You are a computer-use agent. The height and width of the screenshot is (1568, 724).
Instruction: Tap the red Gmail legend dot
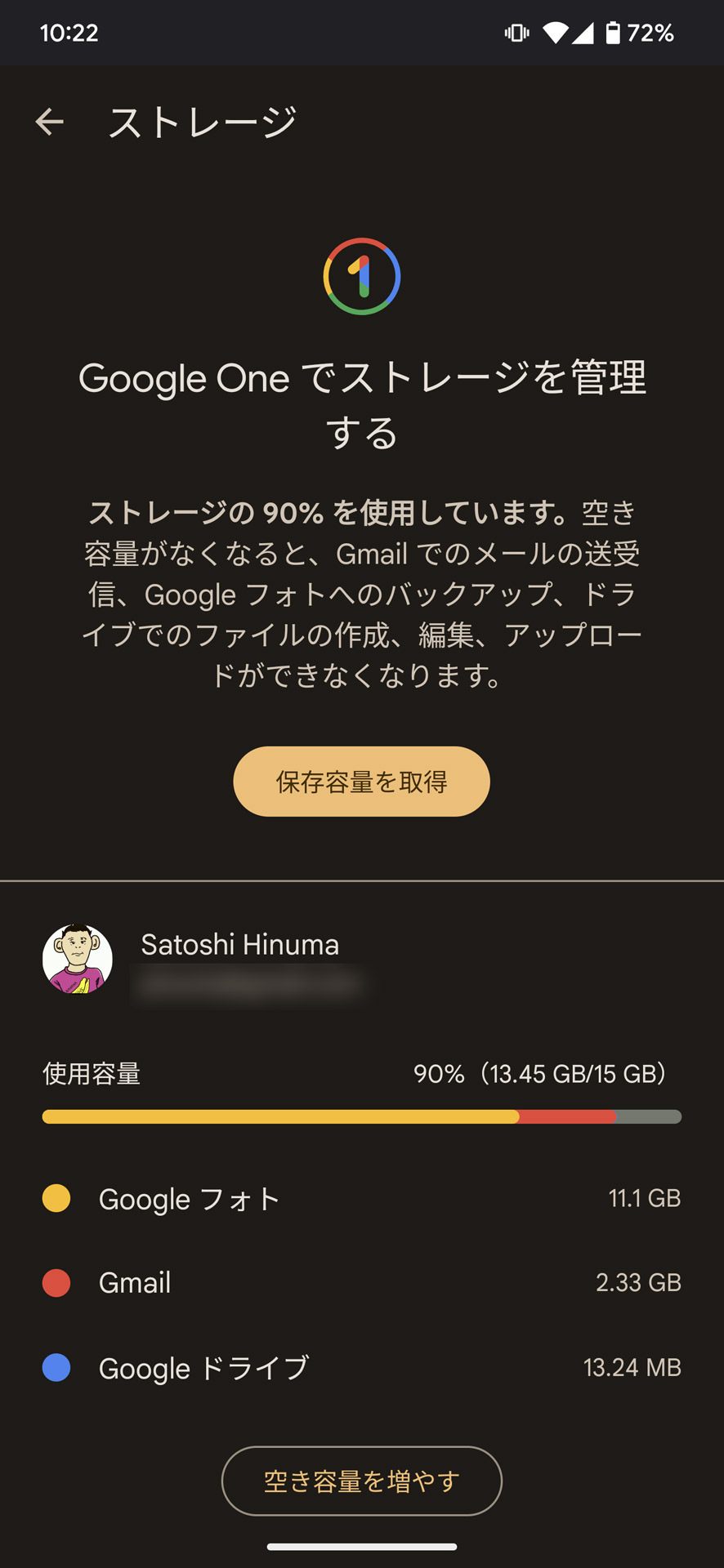pos(56,1283)
